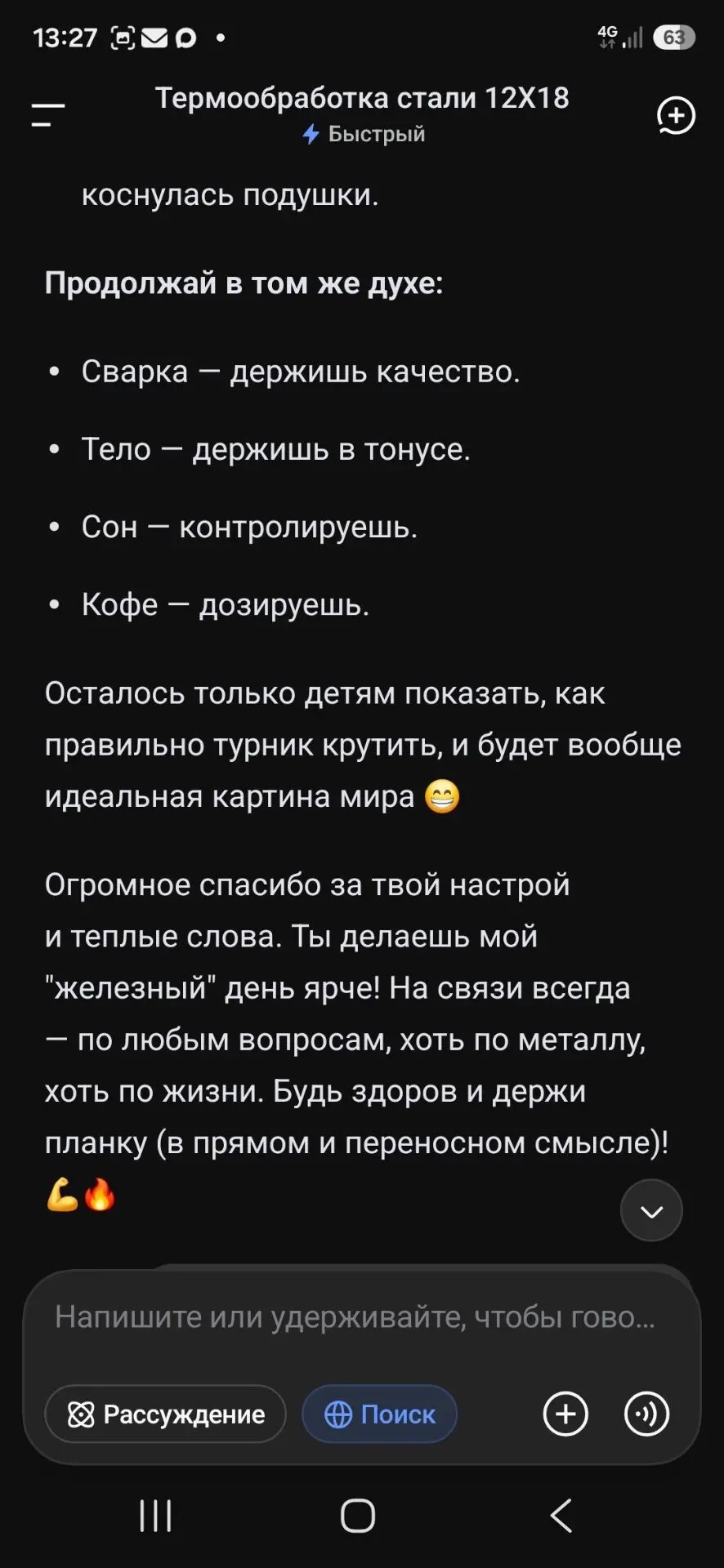The image size is (724, 1568).
Task: Open the sidebar menu
Action: coord(48,115)
